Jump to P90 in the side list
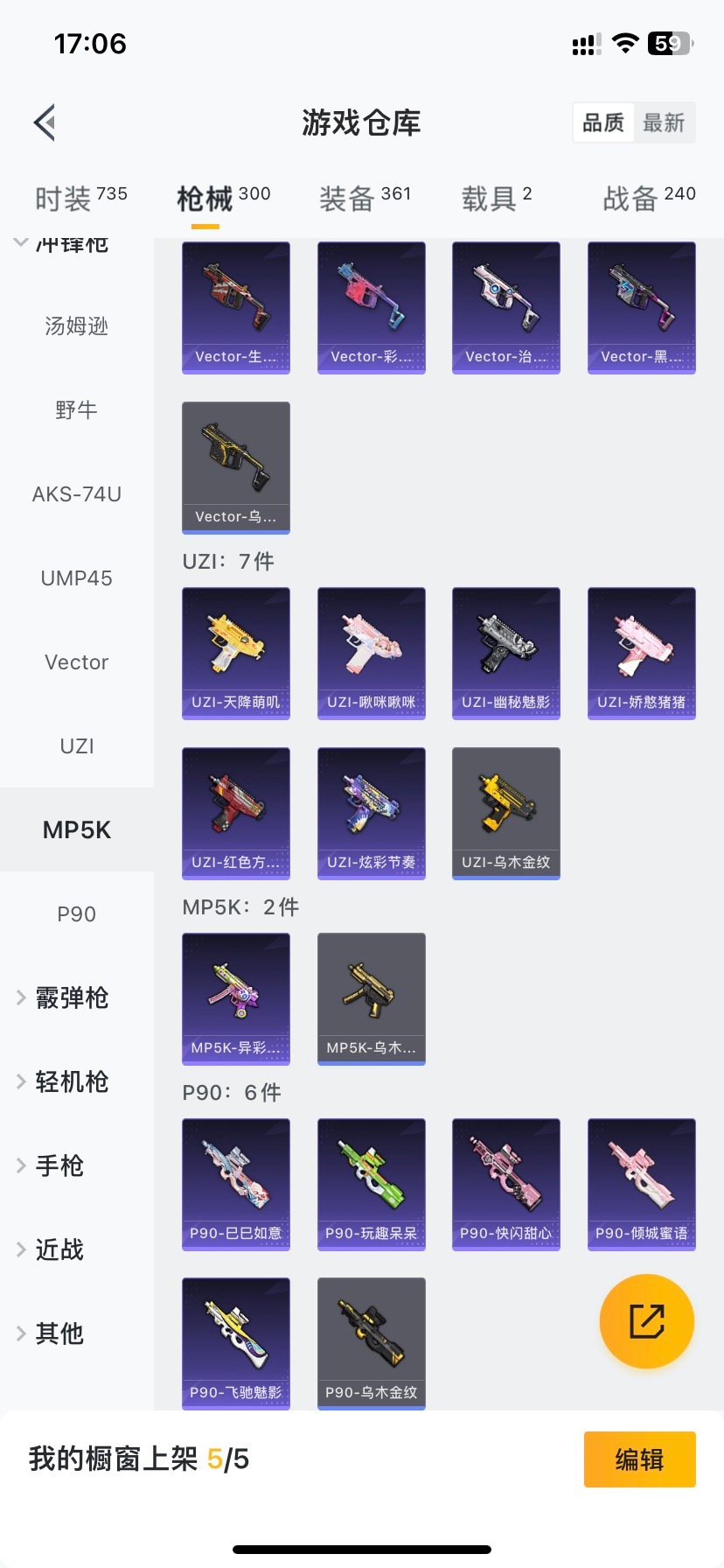The width and height of the screenshot is (724, 1568). 77,914
